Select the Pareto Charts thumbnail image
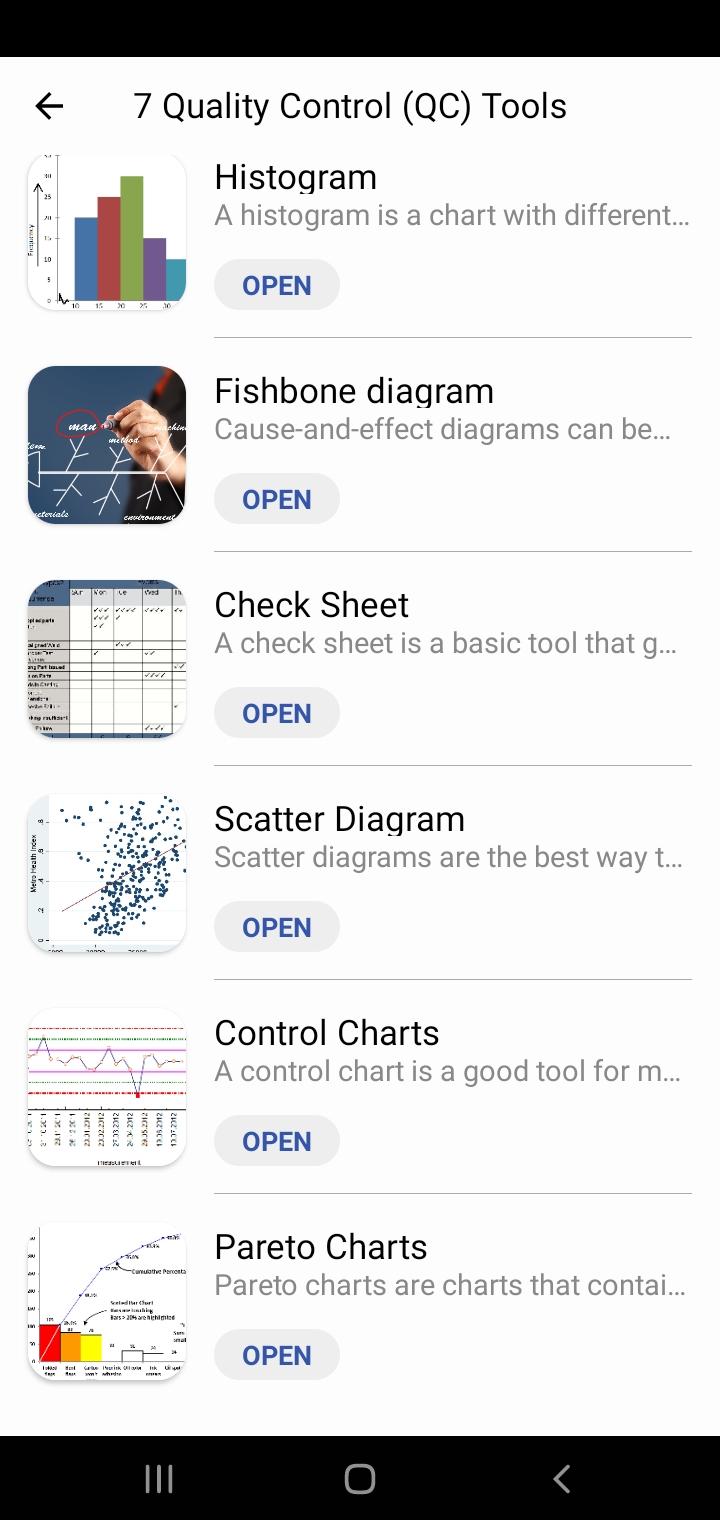The image size is (720, 1520). 107,1301
